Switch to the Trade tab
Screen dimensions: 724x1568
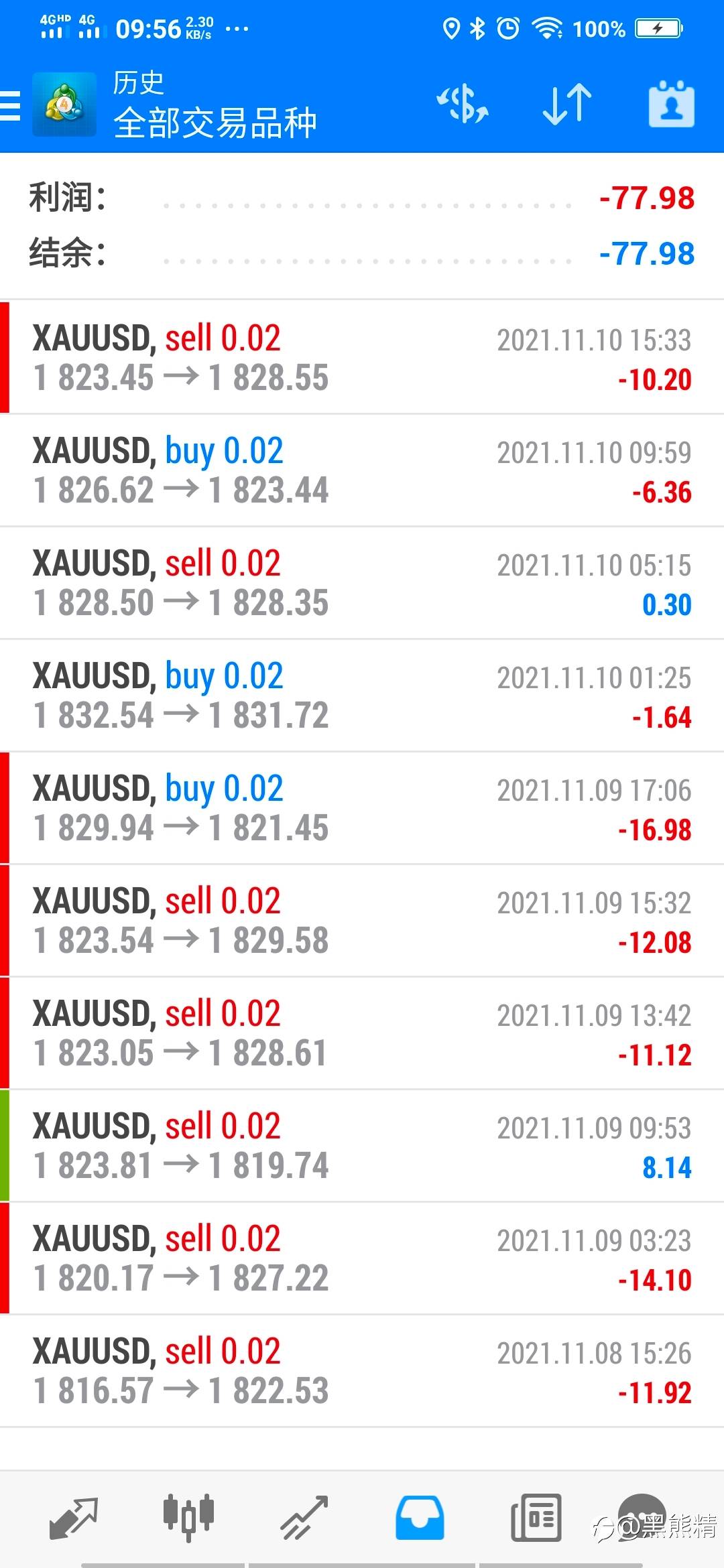pyautogui.click(x=304, y=1517)
